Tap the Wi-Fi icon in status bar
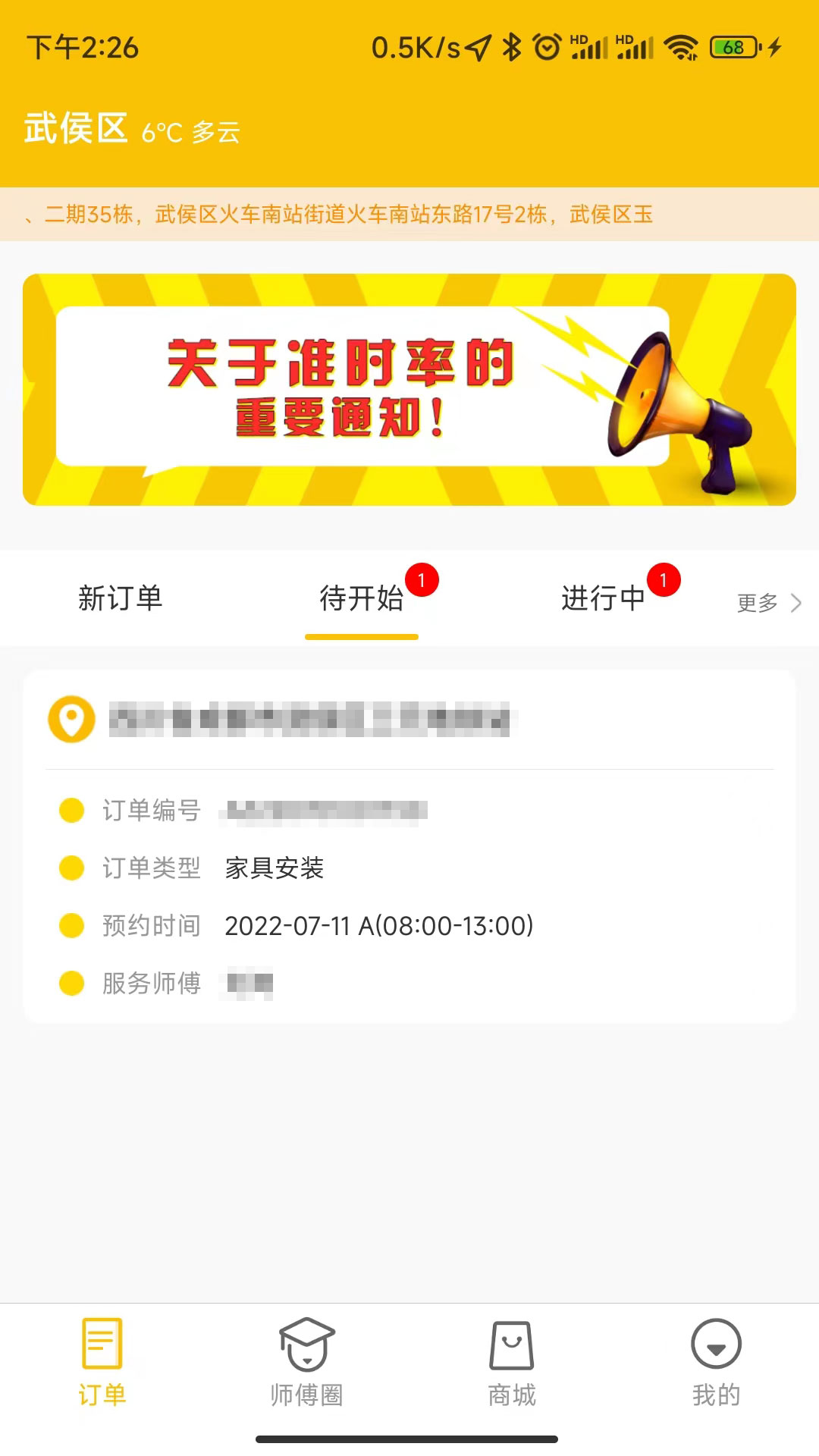Image resolution: width=819 pixels, height=1456 pixels. click(x=681, y=47)
